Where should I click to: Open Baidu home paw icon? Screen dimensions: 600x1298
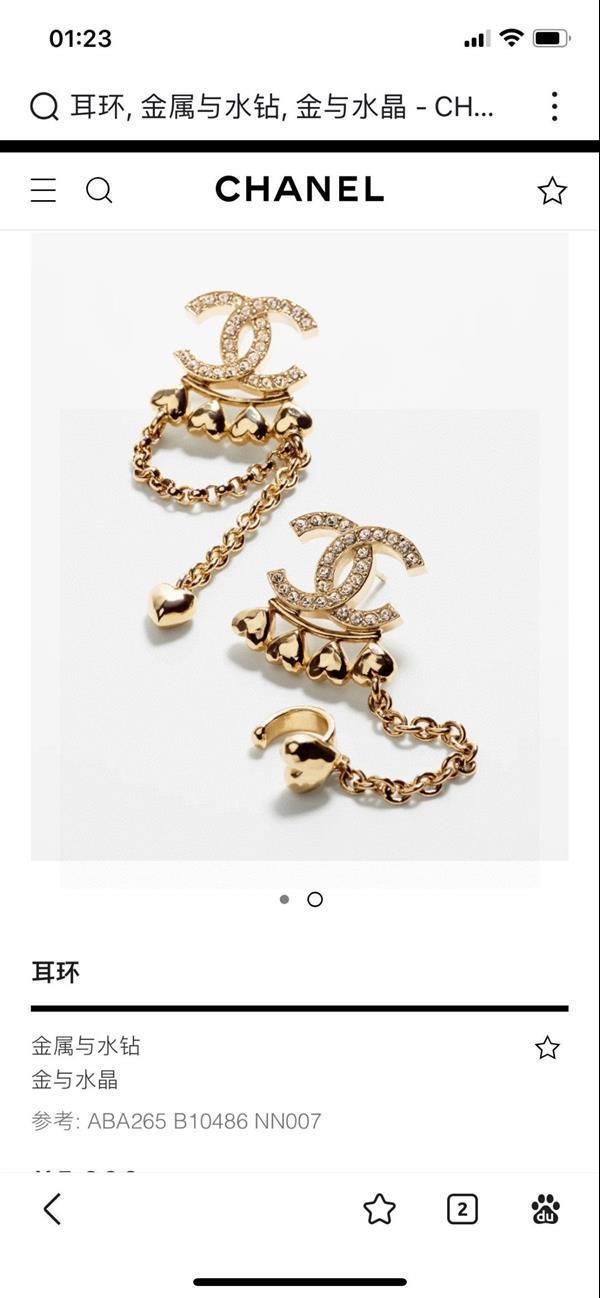pyautogui.click(x=545, y=1209)
